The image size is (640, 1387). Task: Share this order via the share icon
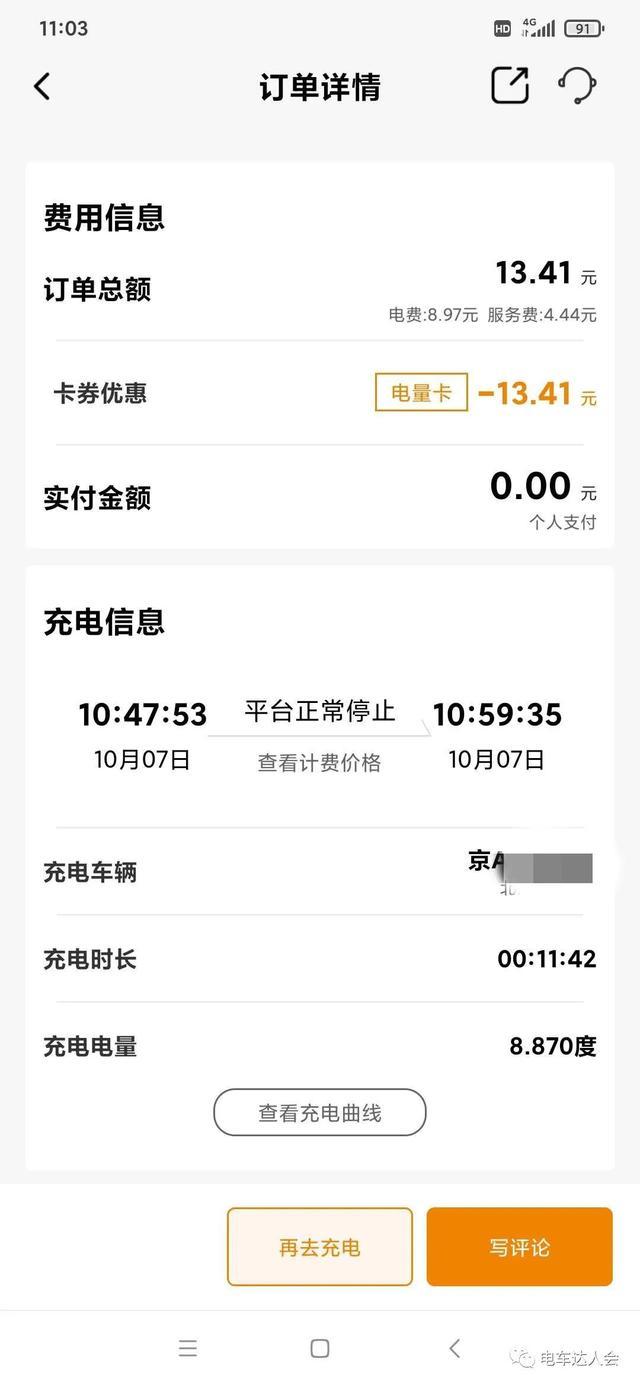point(510,86)
